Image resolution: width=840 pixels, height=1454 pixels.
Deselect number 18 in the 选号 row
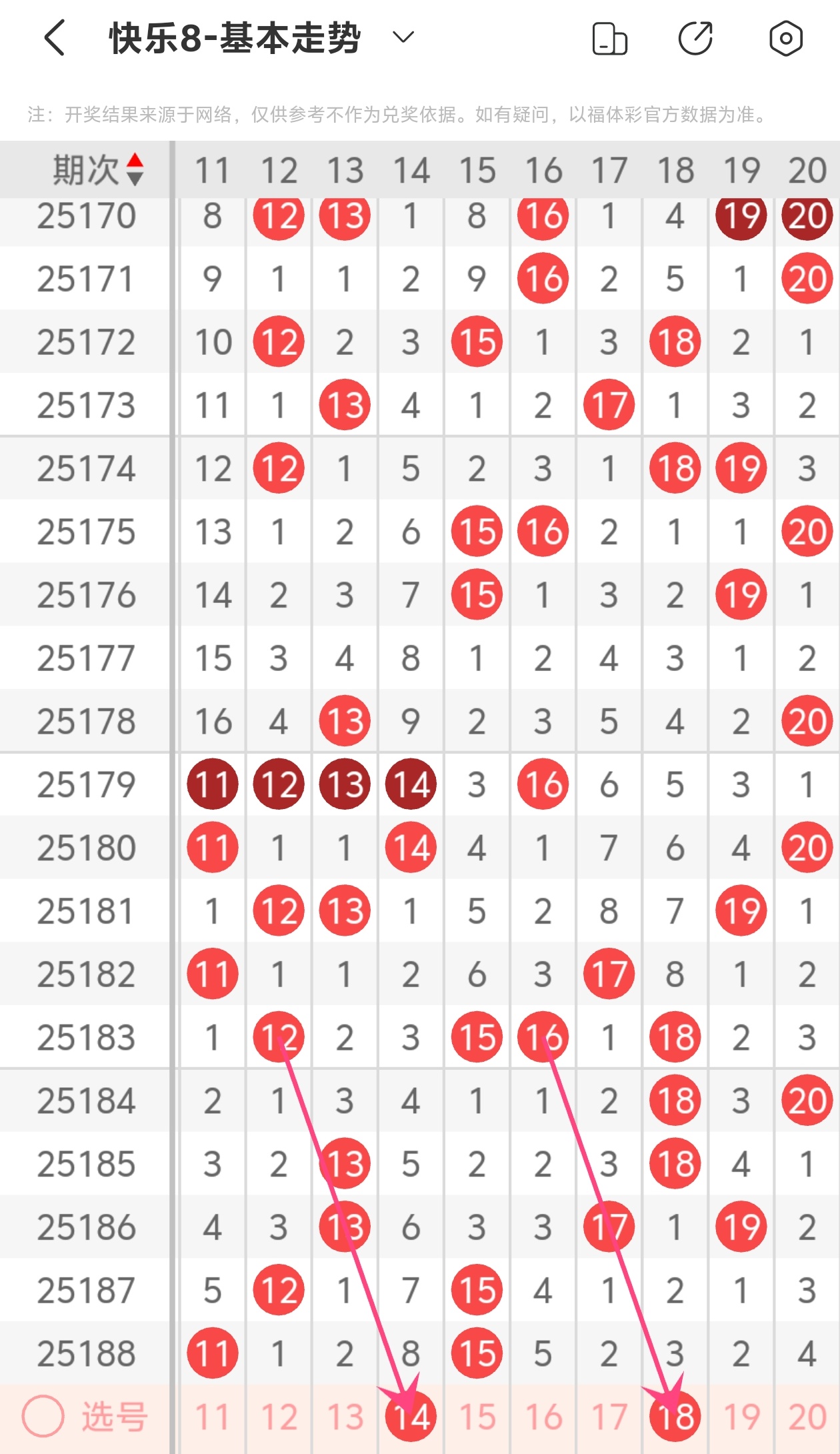675,1417
